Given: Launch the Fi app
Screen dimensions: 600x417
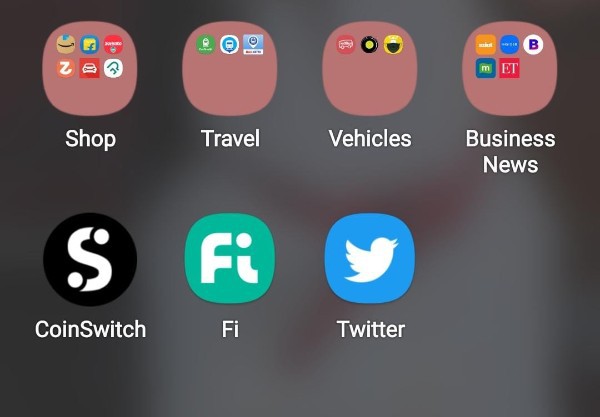Looking at the screenshot, I should pos(230,259).
